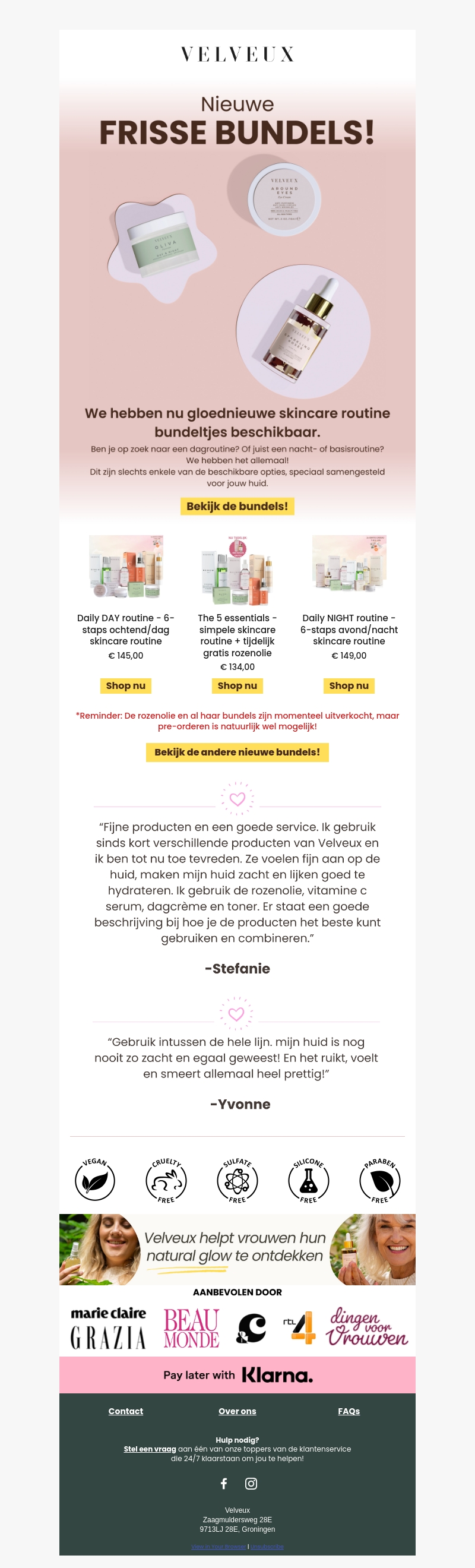Go to the Over ons page
The width and height of the screenshot is (475, 1568).
237,1412
